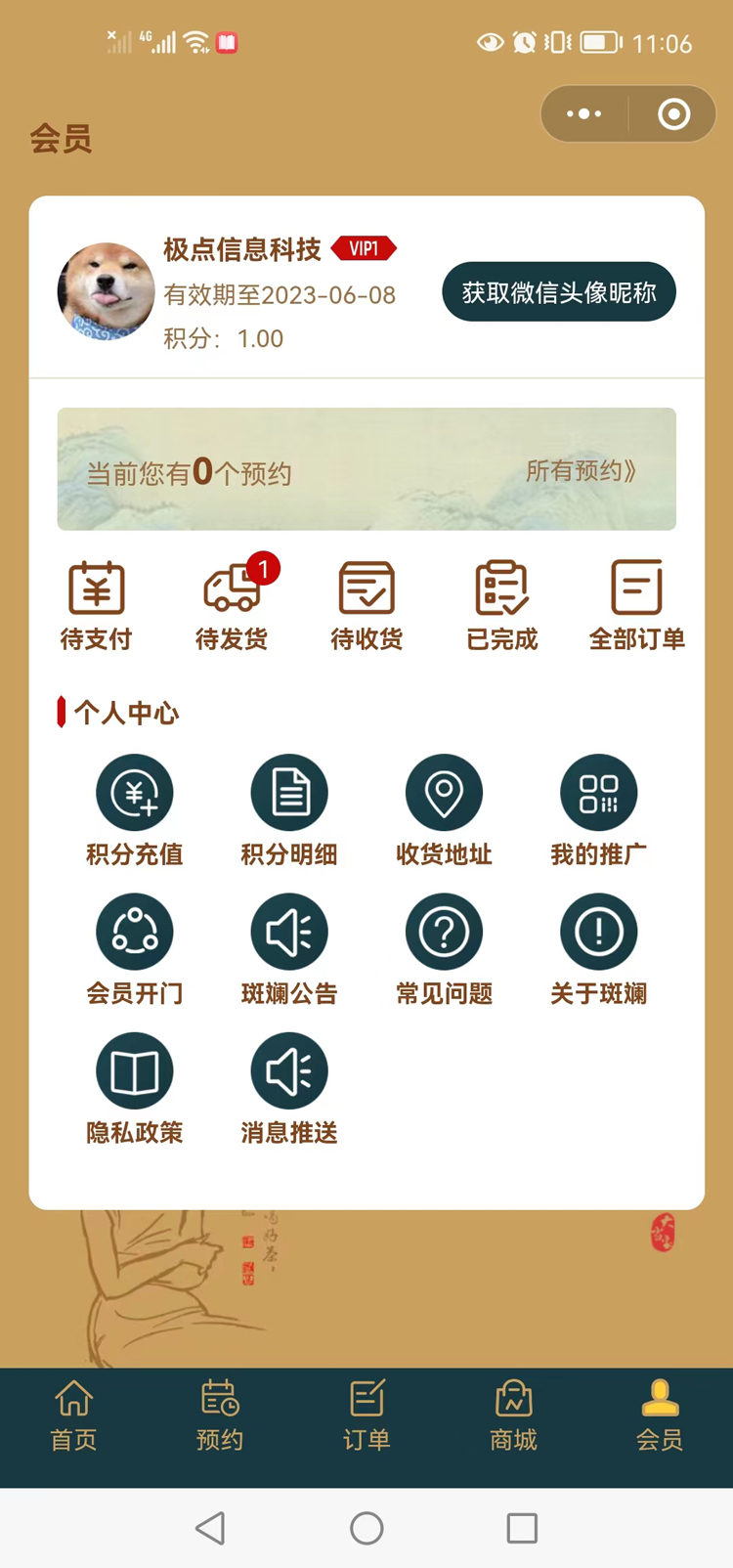Screen dimensions: 733x1568
Task: Switch to 首页 tab
Action: 73,1416
